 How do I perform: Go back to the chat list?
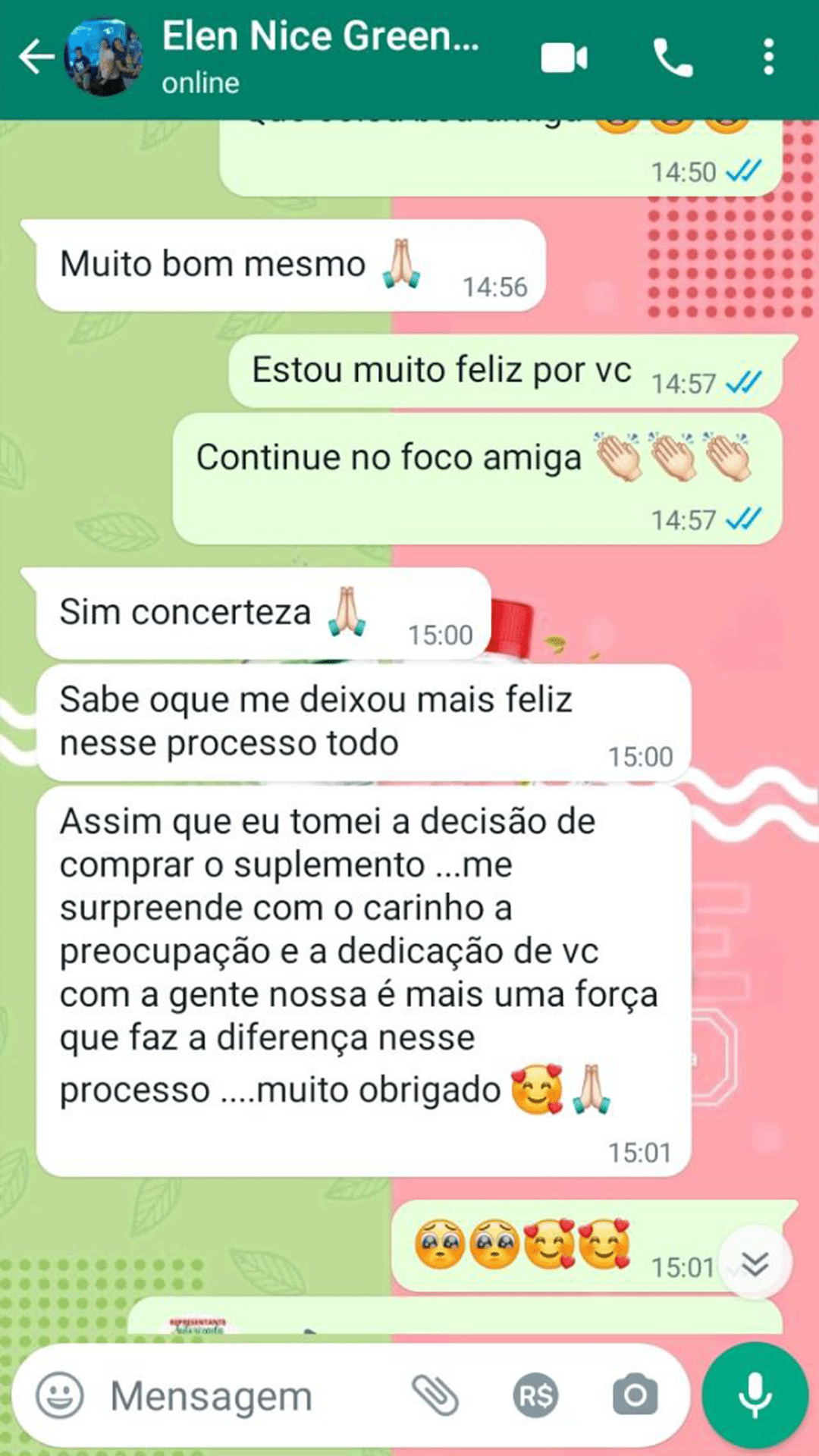point(36,58)
